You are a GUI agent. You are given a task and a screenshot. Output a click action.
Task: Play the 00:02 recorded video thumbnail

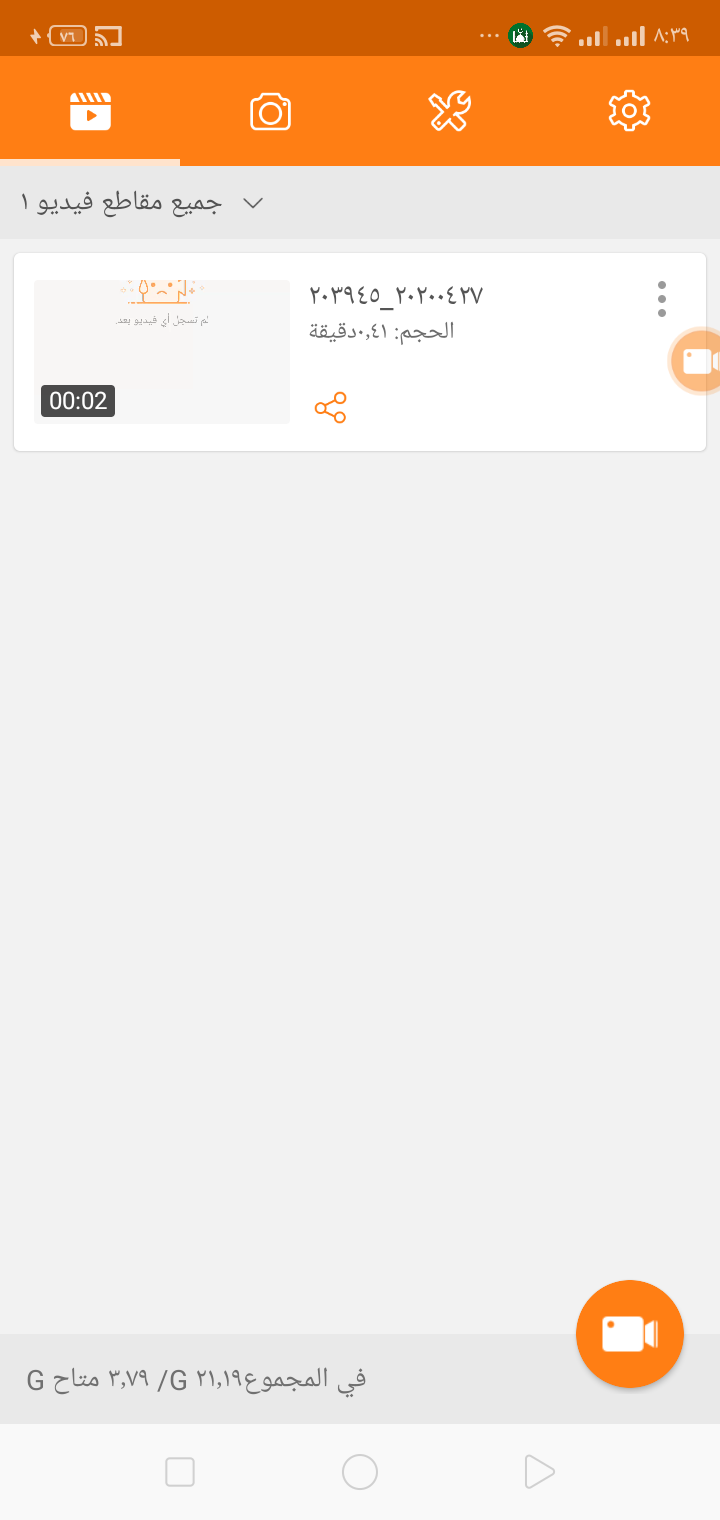[x=162, y=352]
